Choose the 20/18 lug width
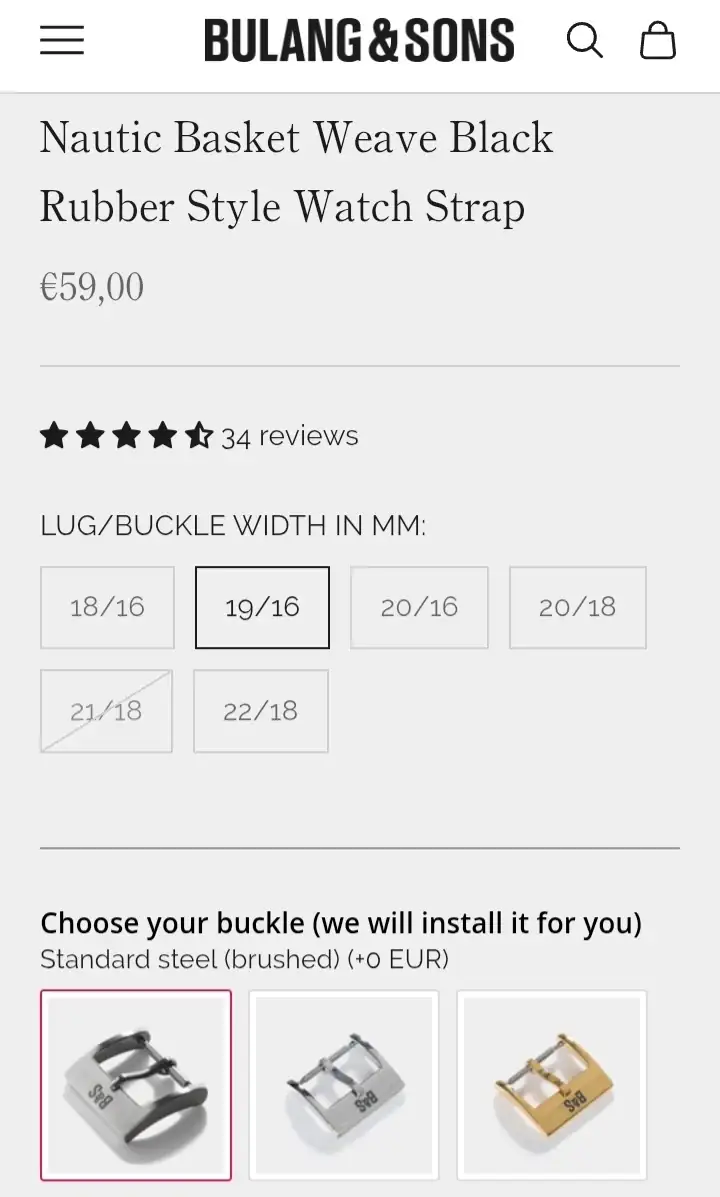The image size is (720, 1197). pos(578,608)
